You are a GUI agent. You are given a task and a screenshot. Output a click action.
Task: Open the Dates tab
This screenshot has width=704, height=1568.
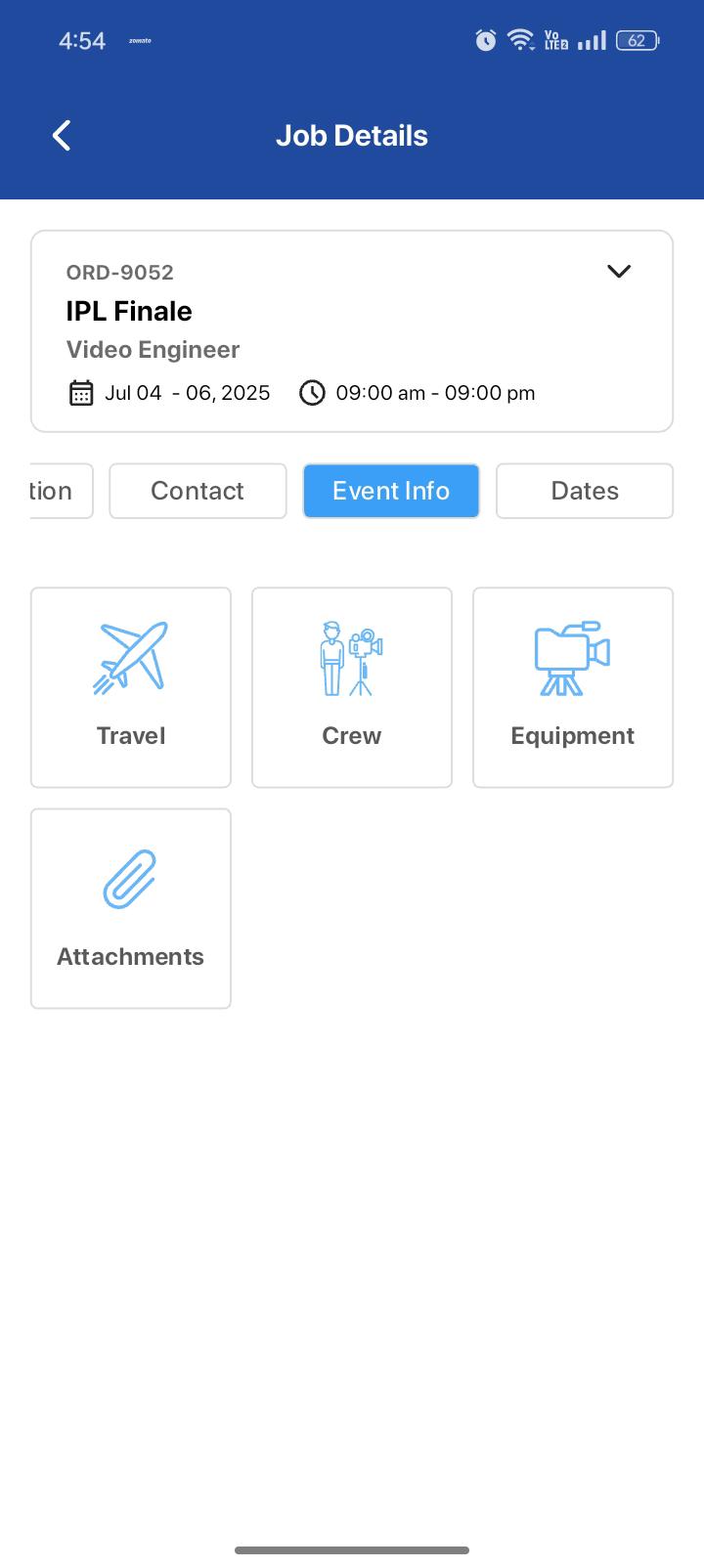tap(584, 491)
